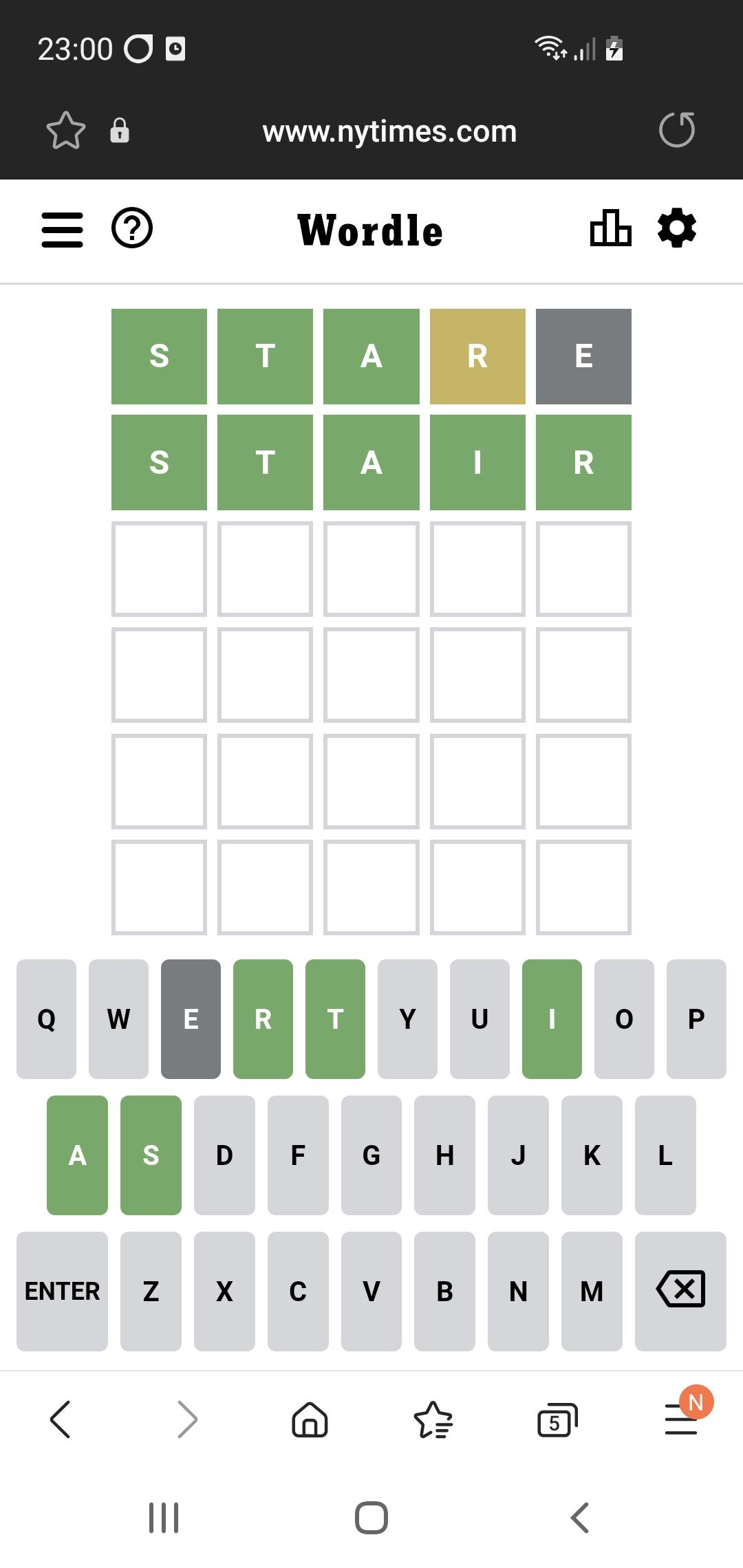
Task: Hit the ENTER key to submit
Action: [62, 1291]
